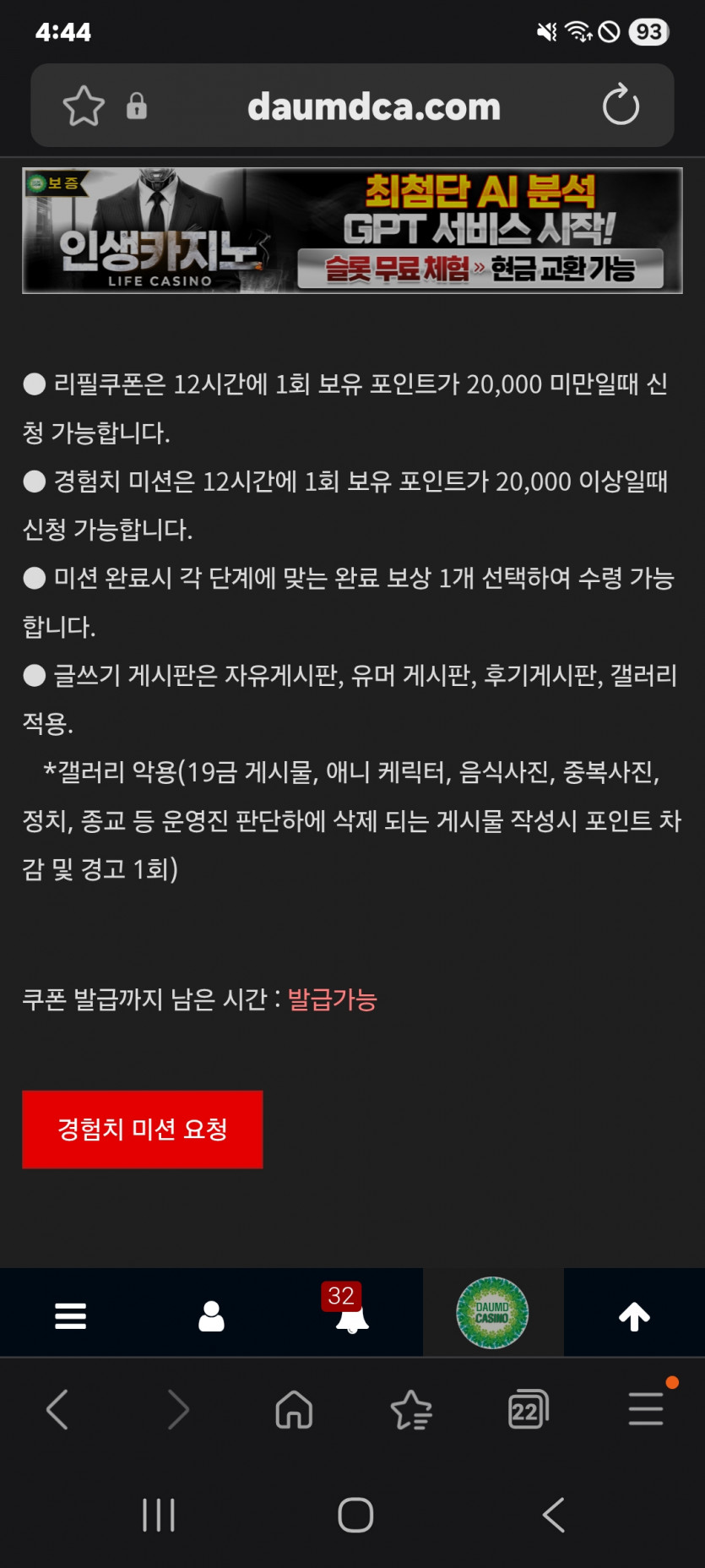Tap the address bar showing daumdca.com
The height and width of the screenshot is (1568, 705).
point(374,106)
